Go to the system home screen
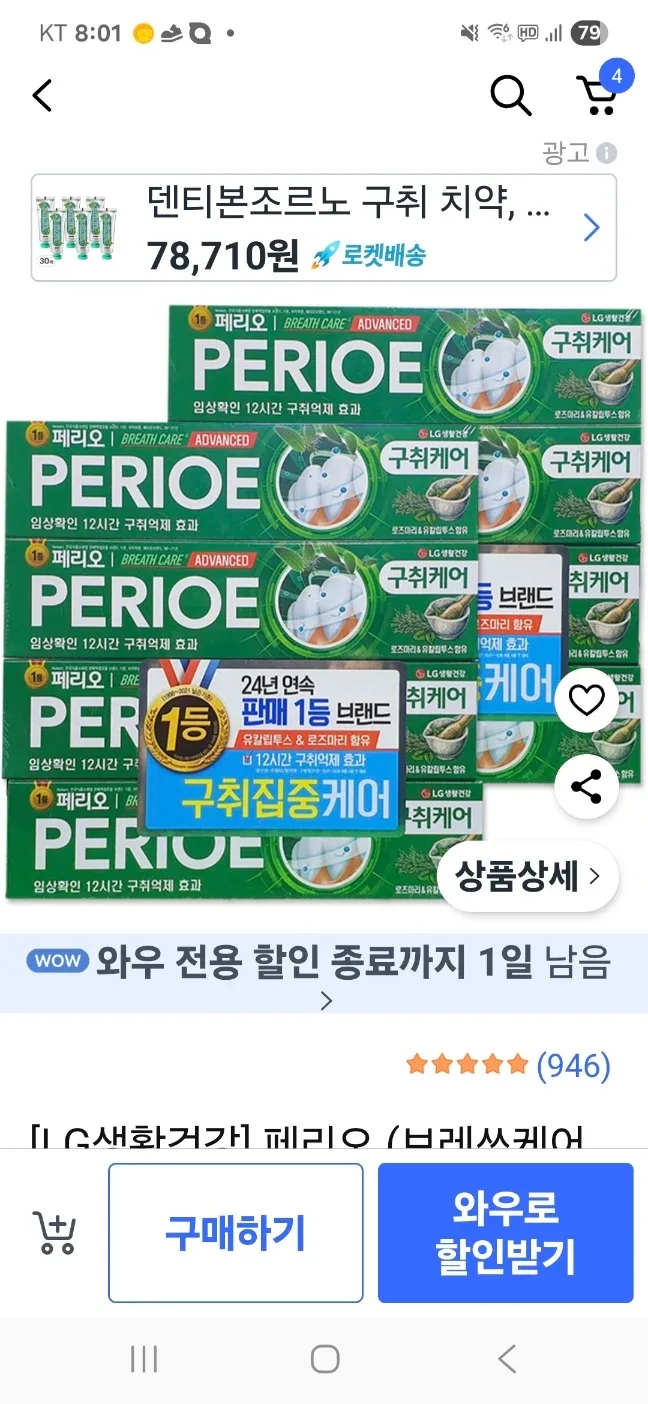 [324, 1358]
